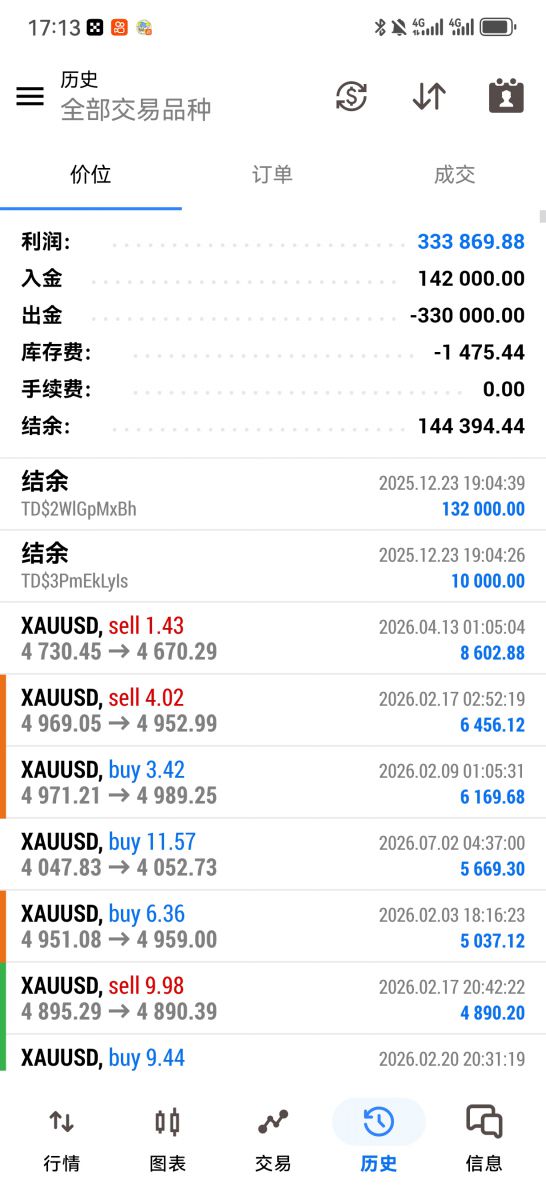Open XAUUSD sell 9.98 trade
The width and height of the screenshot is (546, 1200).
point(273,998)
